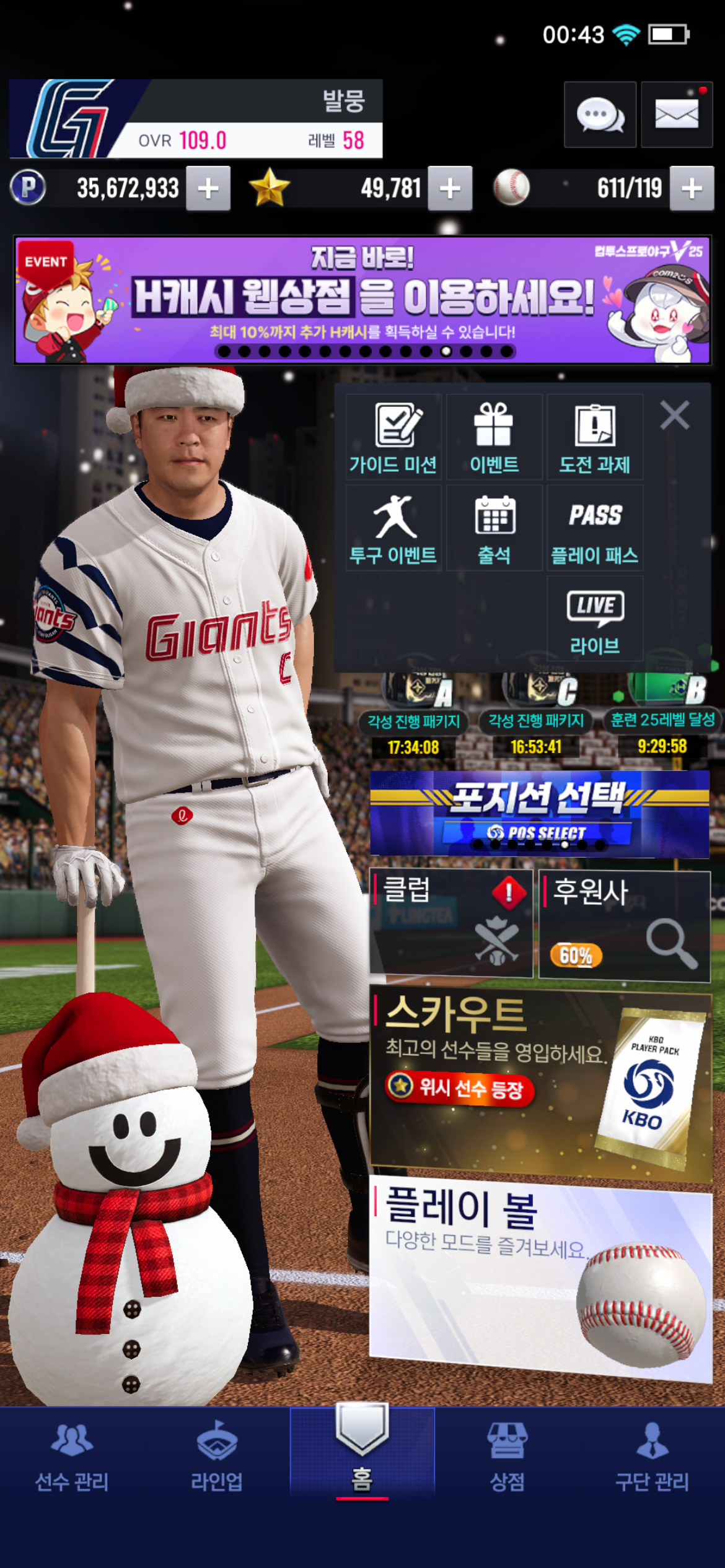Close the quick menu panel

tap(674, 415)
